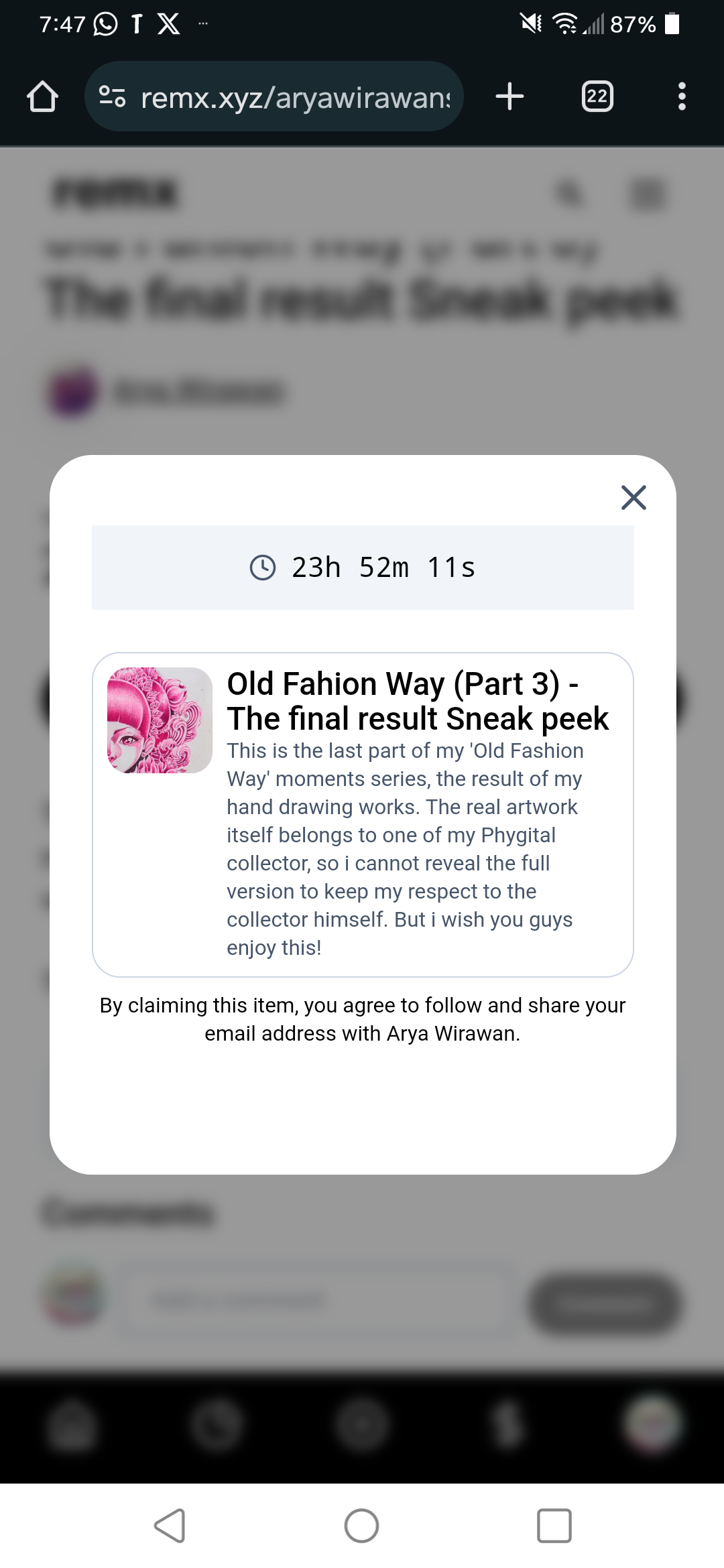Screen dimensions: 724x1568
Task: Open the browser overflow menu
Action: coord(681,96)
